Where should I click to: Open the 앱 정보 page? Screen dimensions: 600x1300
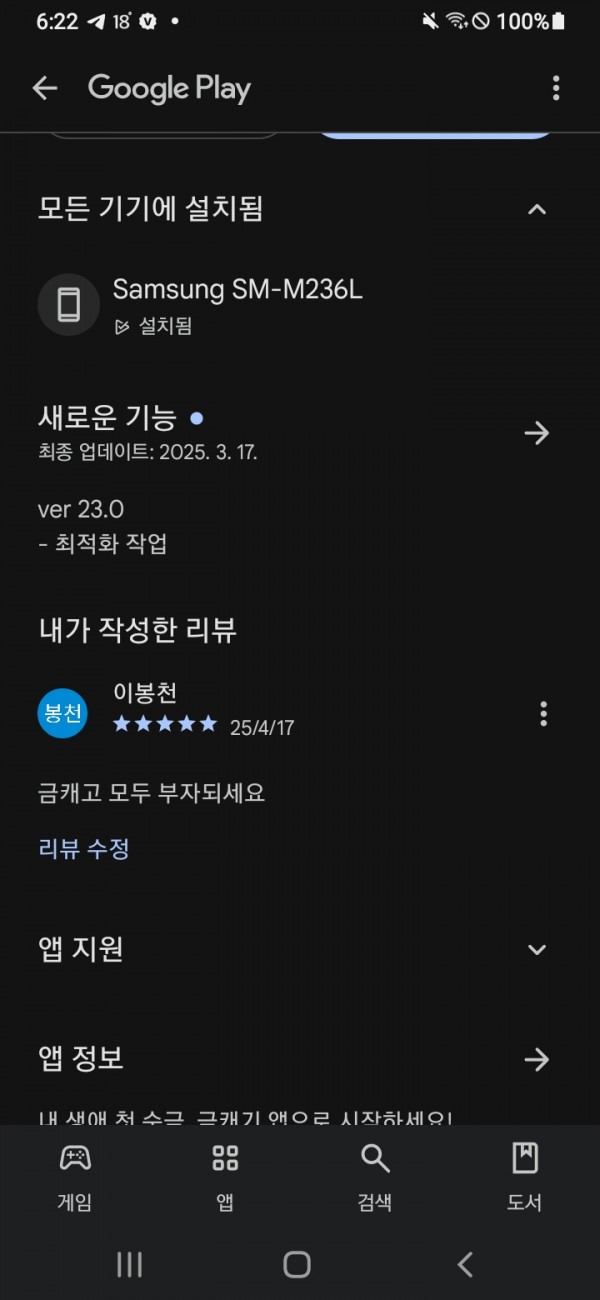point(537,1060)
